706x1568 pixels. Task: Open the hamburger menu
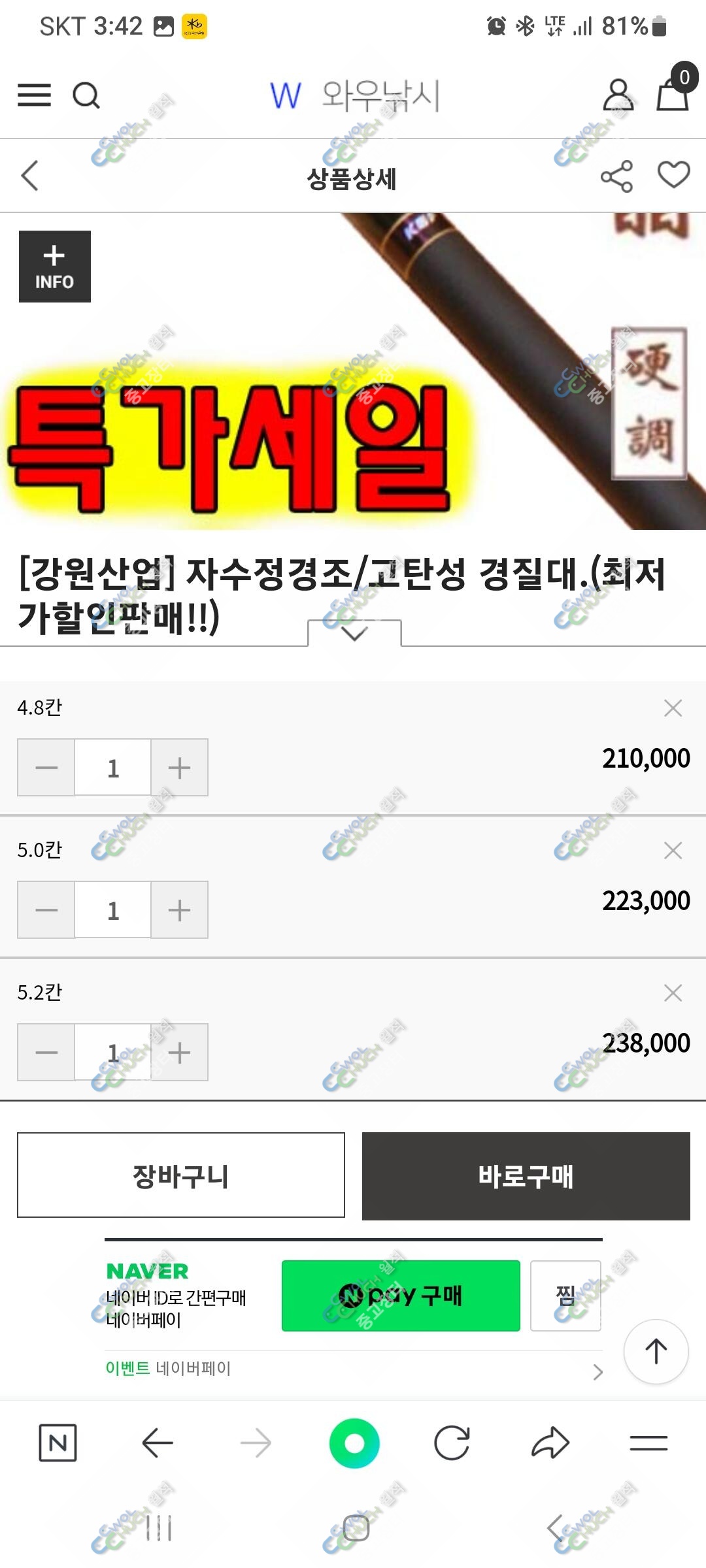click(34, 95)
